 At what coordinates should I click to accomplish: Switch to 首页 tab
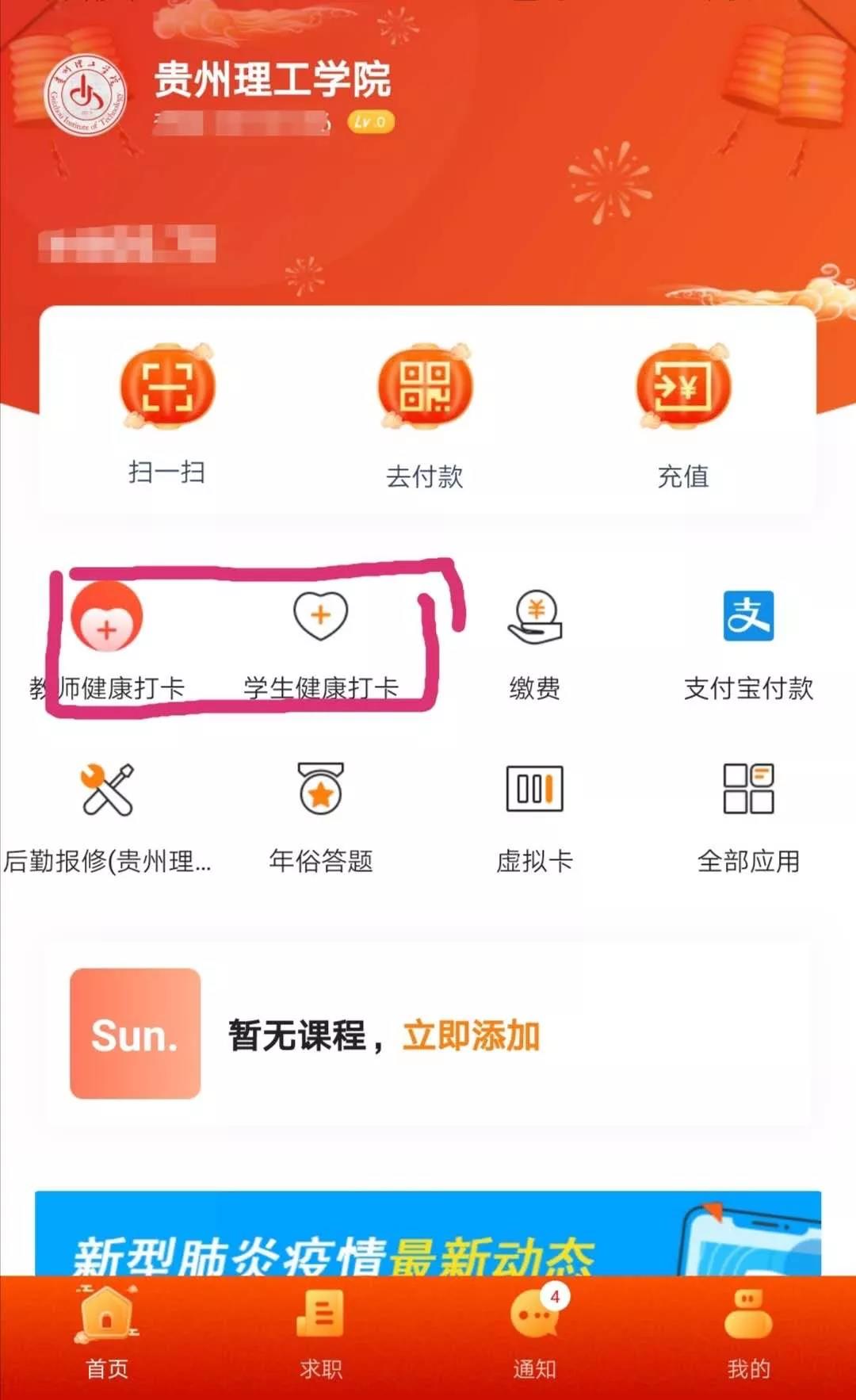(x=107, y=1333)
